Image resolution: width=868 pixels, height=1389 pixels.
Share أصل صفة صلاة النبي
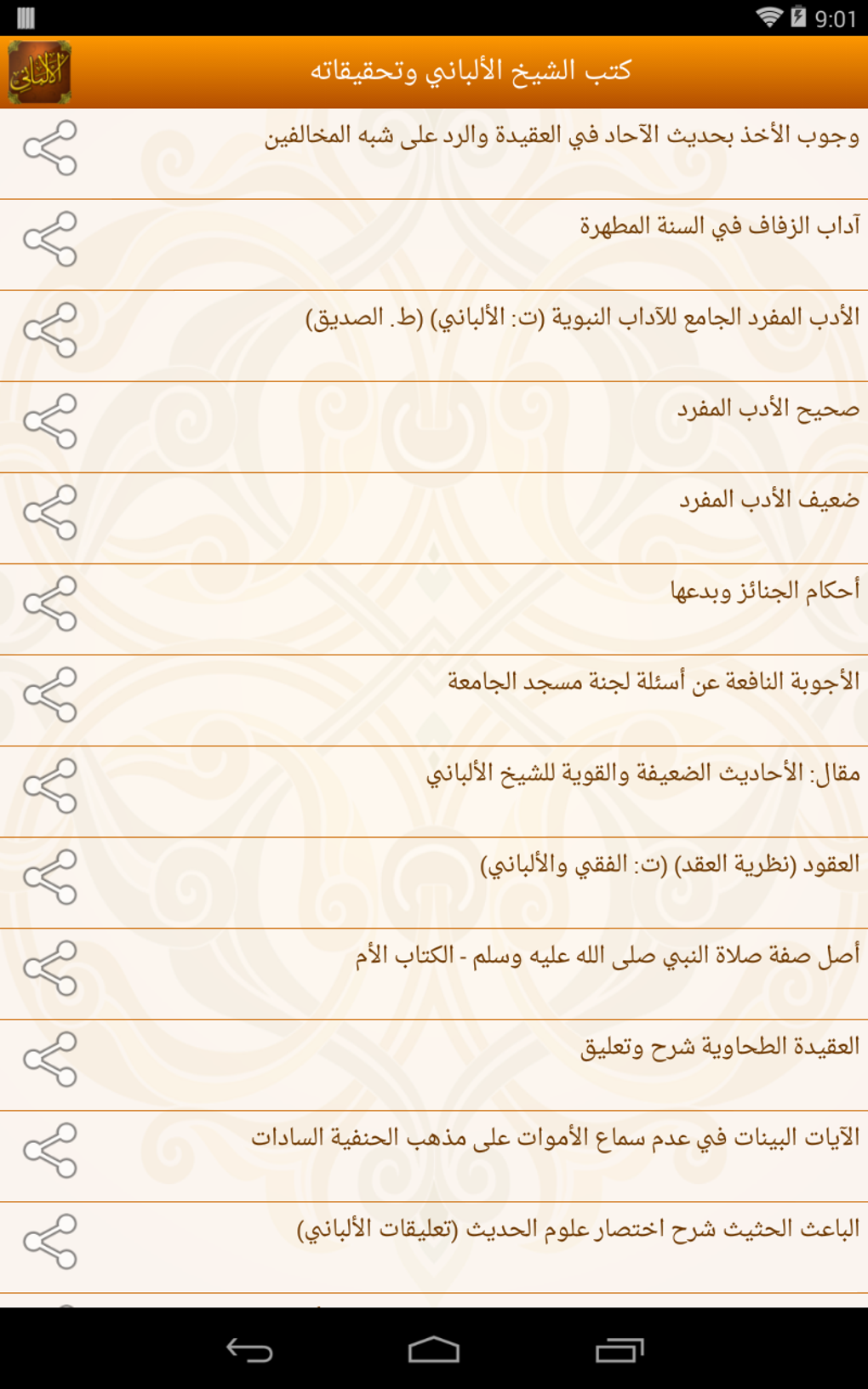(50, 968)
